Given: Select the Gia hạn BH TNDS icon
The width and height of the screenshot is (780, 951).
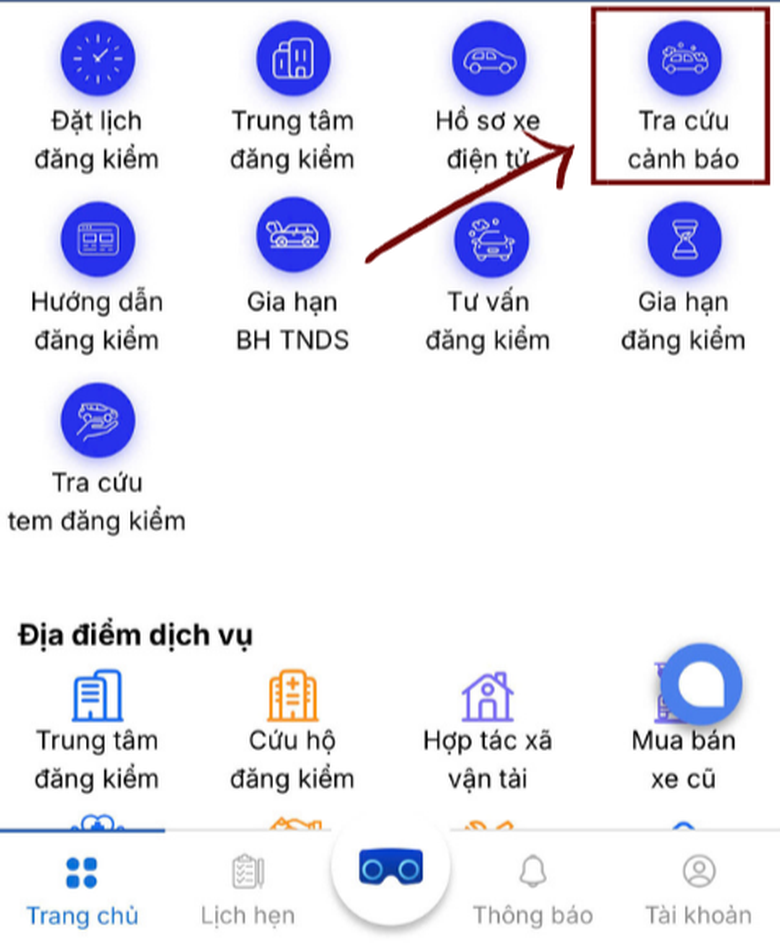Looking at the screenshot, I should coord(293,238).
